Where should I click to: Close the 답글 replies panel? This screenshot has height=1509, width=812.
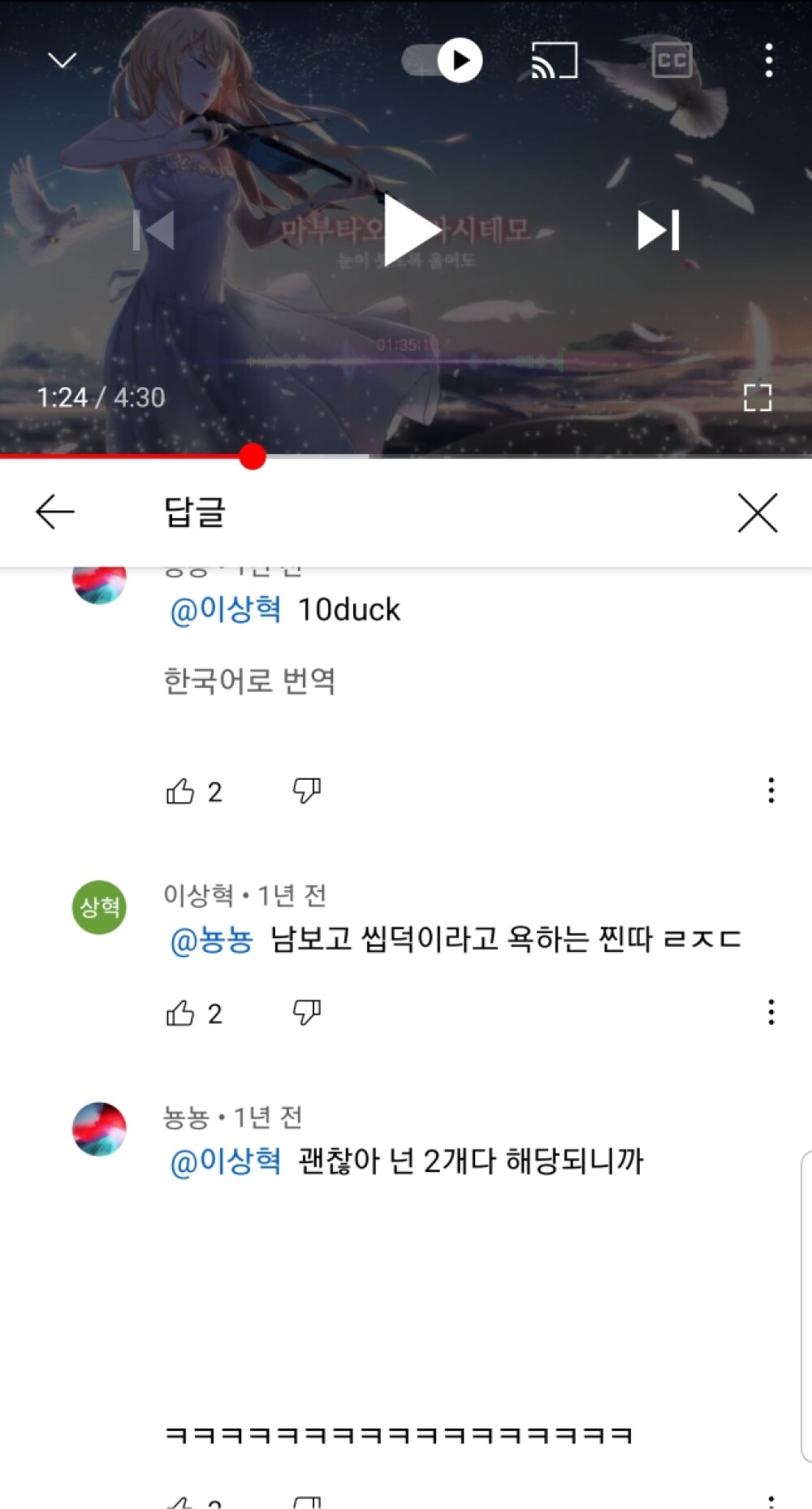click(x=757, y=512)
